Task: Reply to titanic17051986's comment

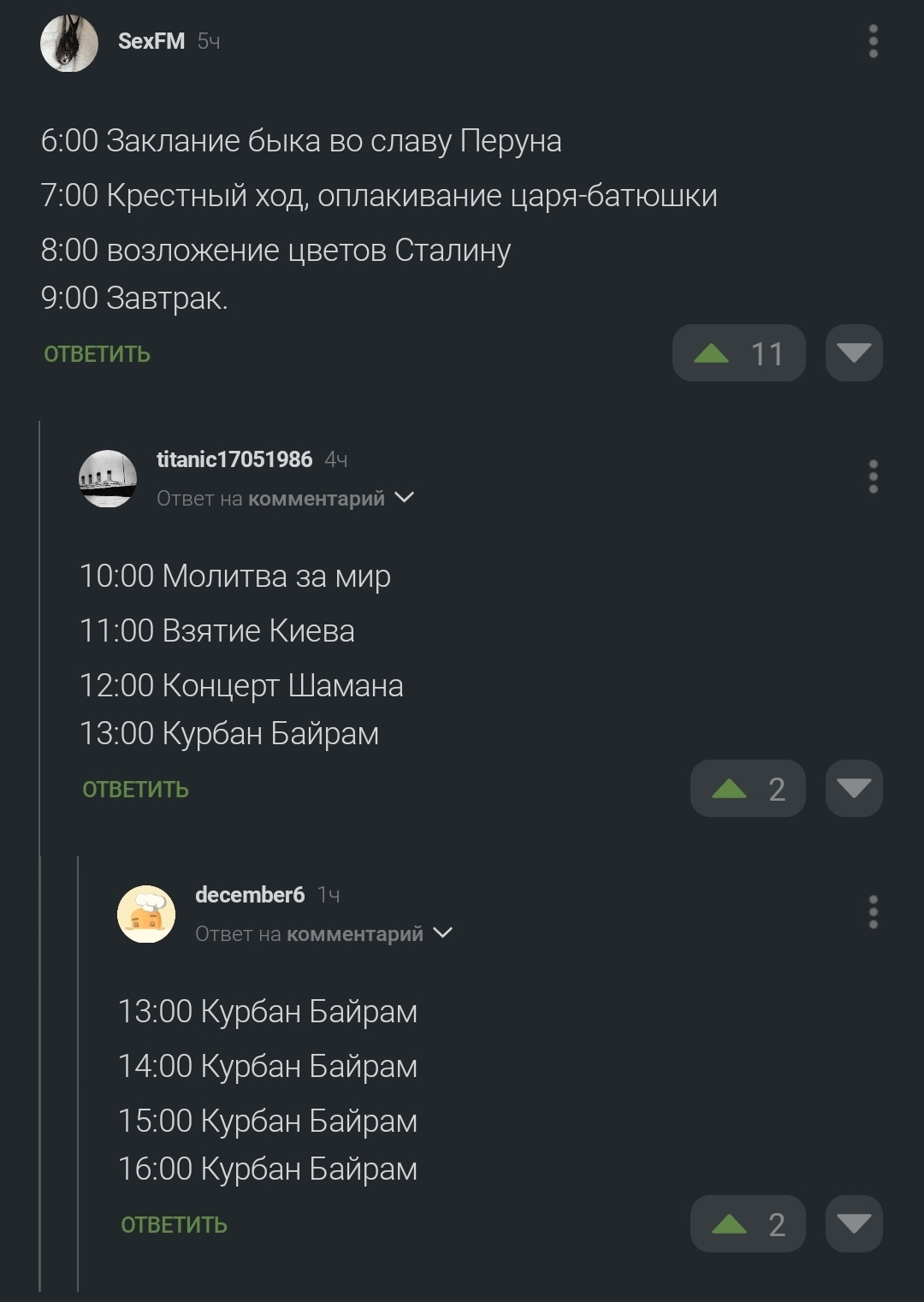Action: click(135, 790)
